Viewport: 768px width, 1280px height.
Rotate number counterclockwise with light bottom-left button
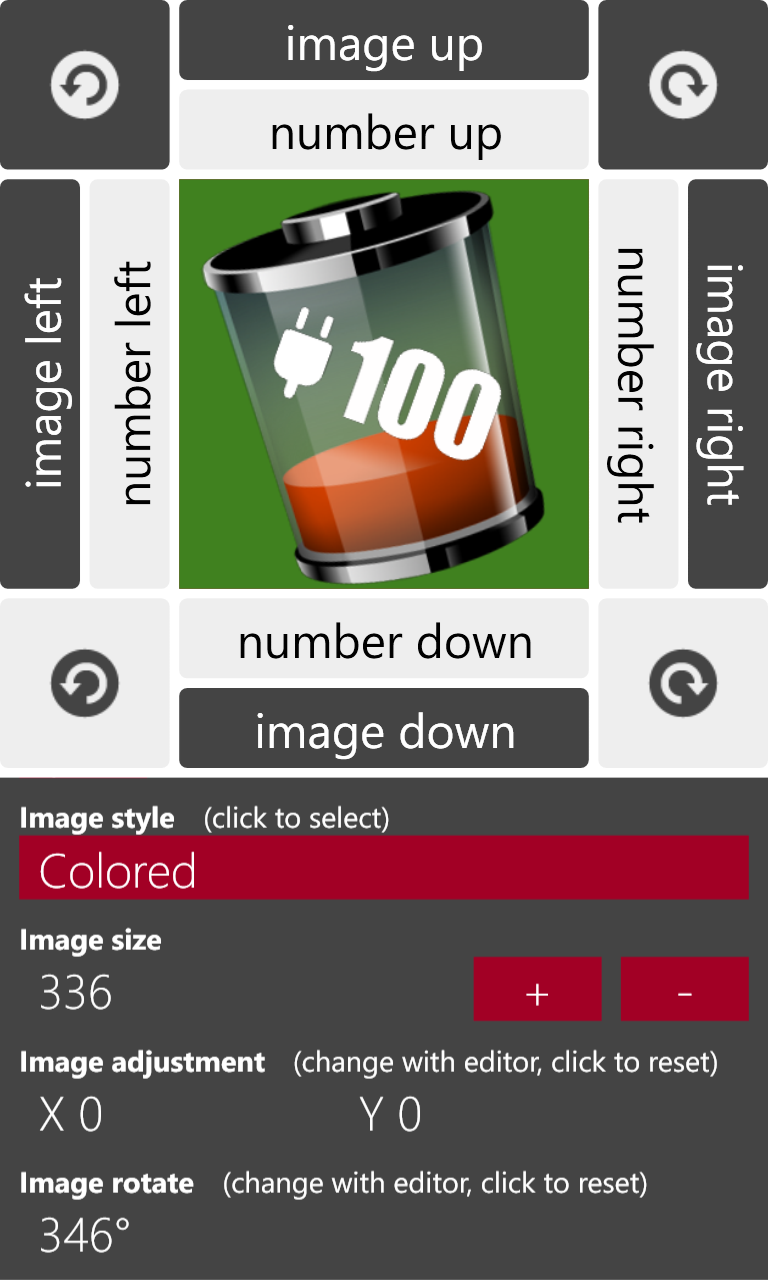coord(85,684)
